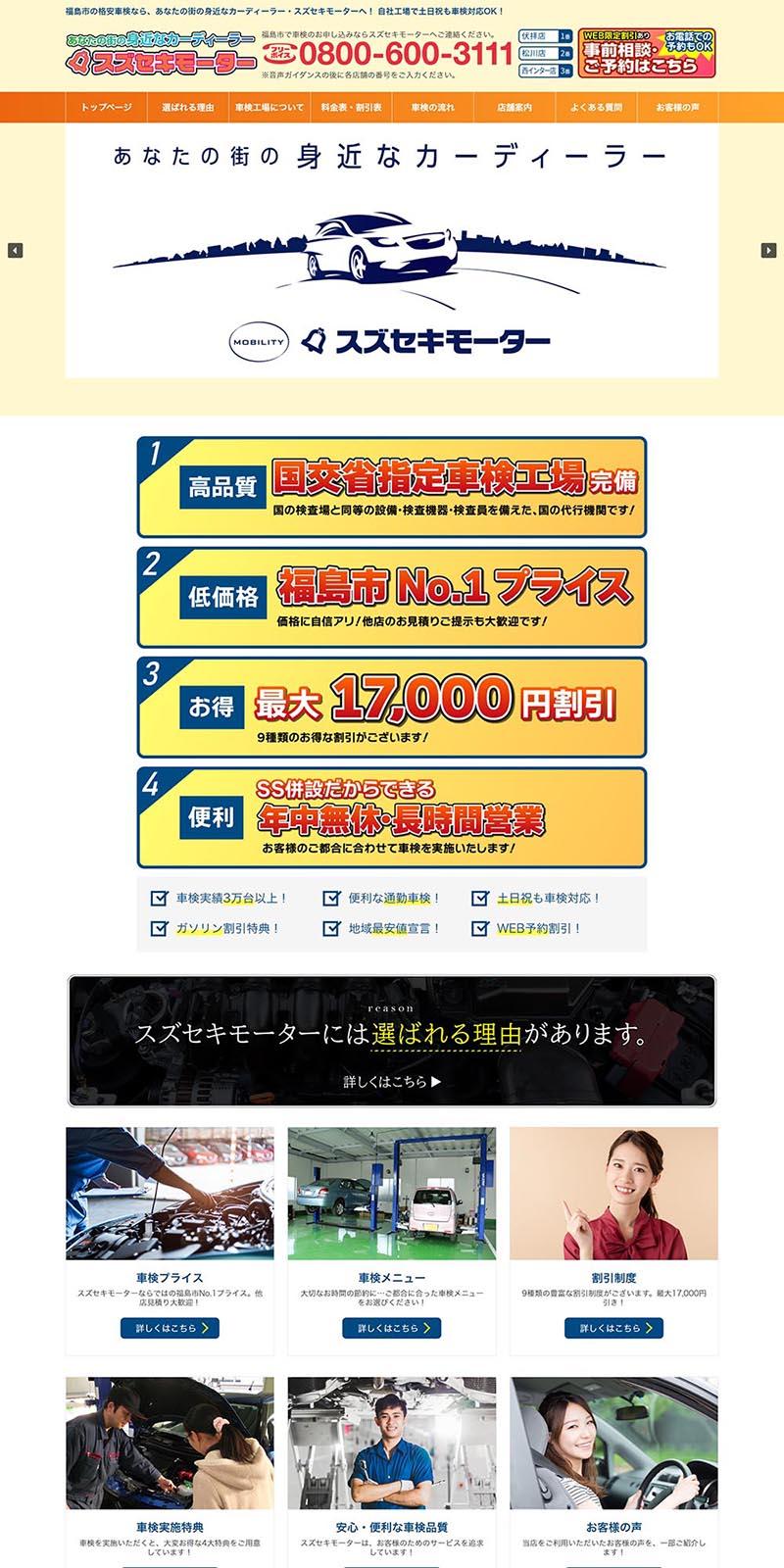View 料金表・割引表 page
This screenshot has width=784, height=1568.
tap(352, 108)
